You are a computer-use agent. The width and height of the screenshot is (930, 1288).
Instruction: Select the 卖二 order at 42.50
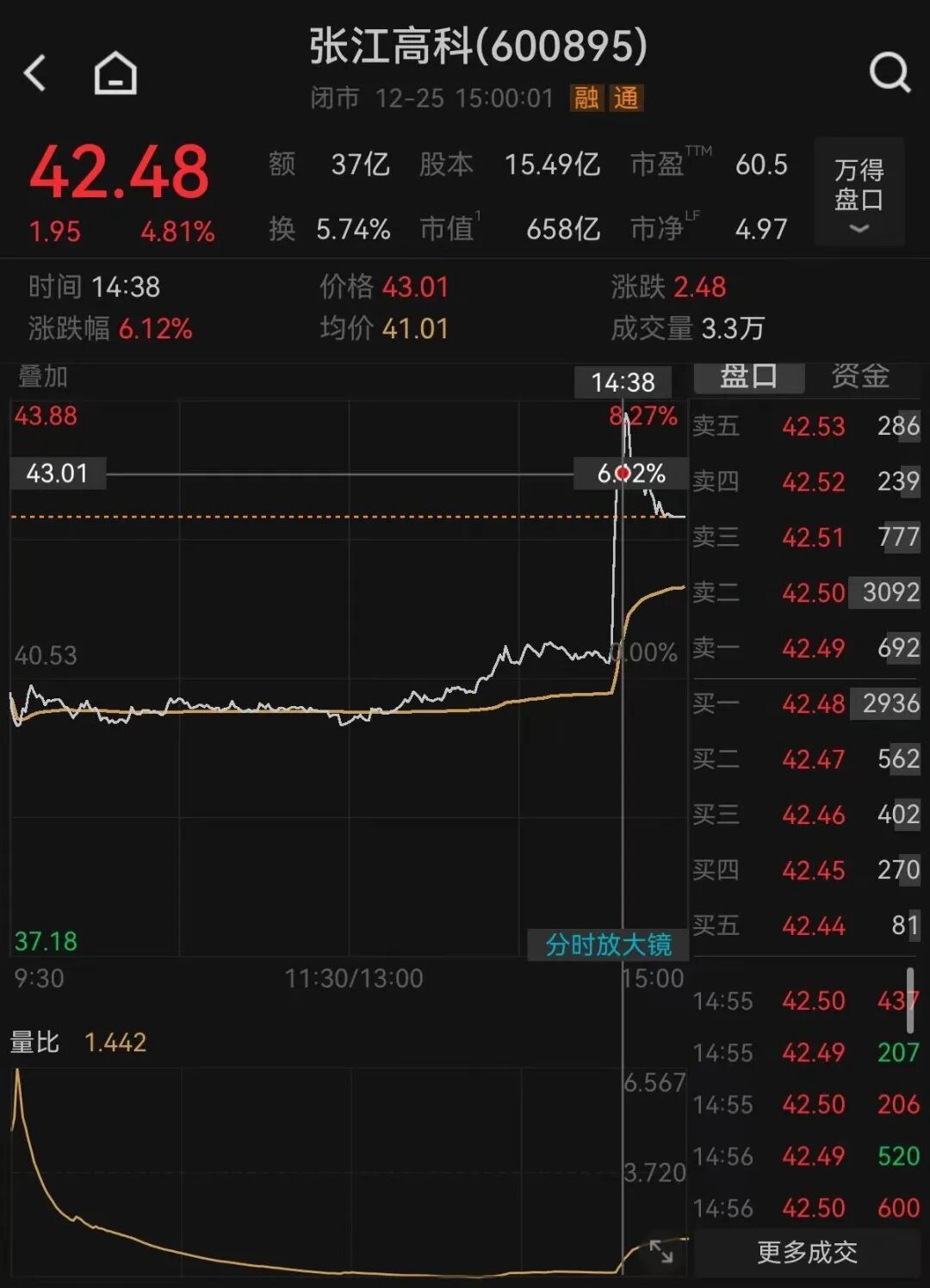806,592
